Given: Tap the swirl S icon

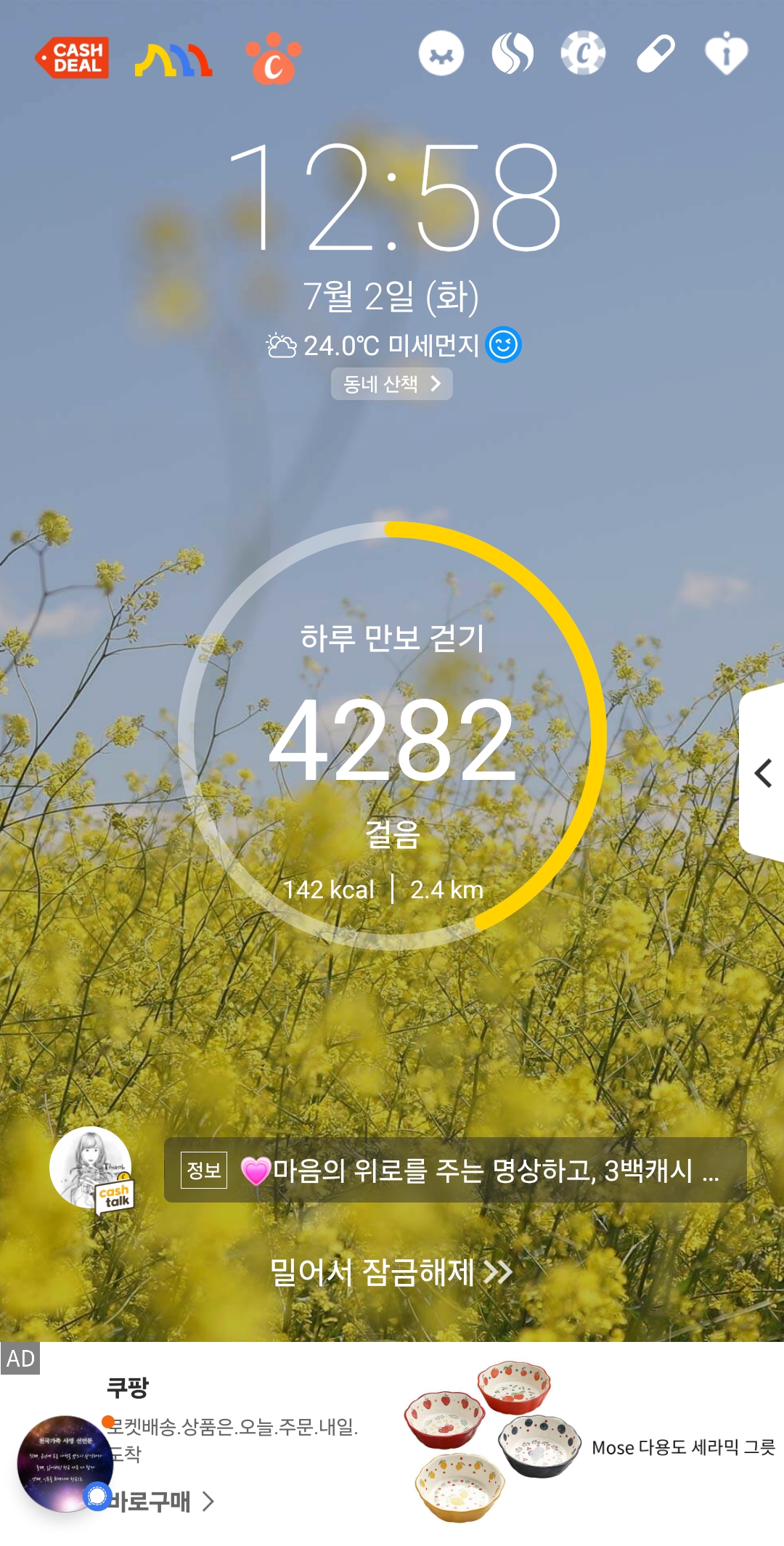Looking at the screenshot, I should tap(513, 54).
